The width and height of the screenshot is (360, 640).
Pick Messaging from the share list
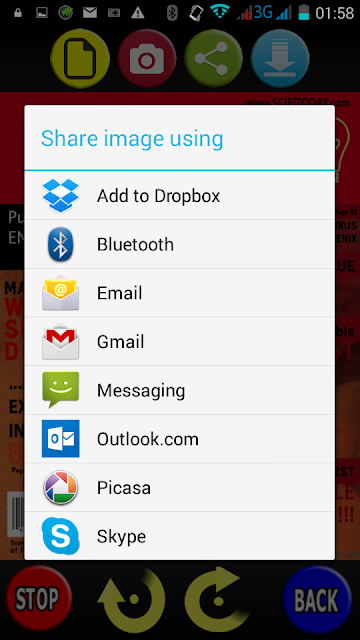pyautogui.click(x=180, y=390)
